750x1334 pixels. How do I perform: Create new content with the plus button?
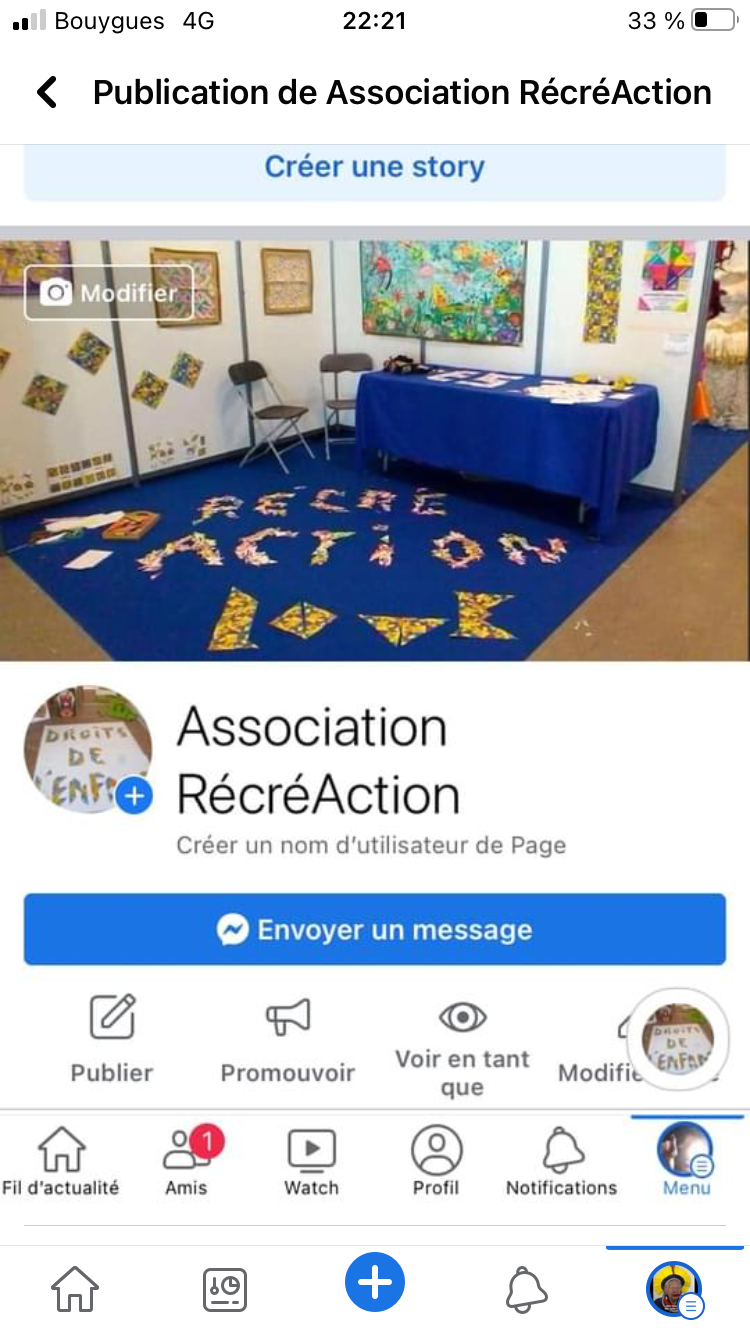click(x=375, y=1282)
